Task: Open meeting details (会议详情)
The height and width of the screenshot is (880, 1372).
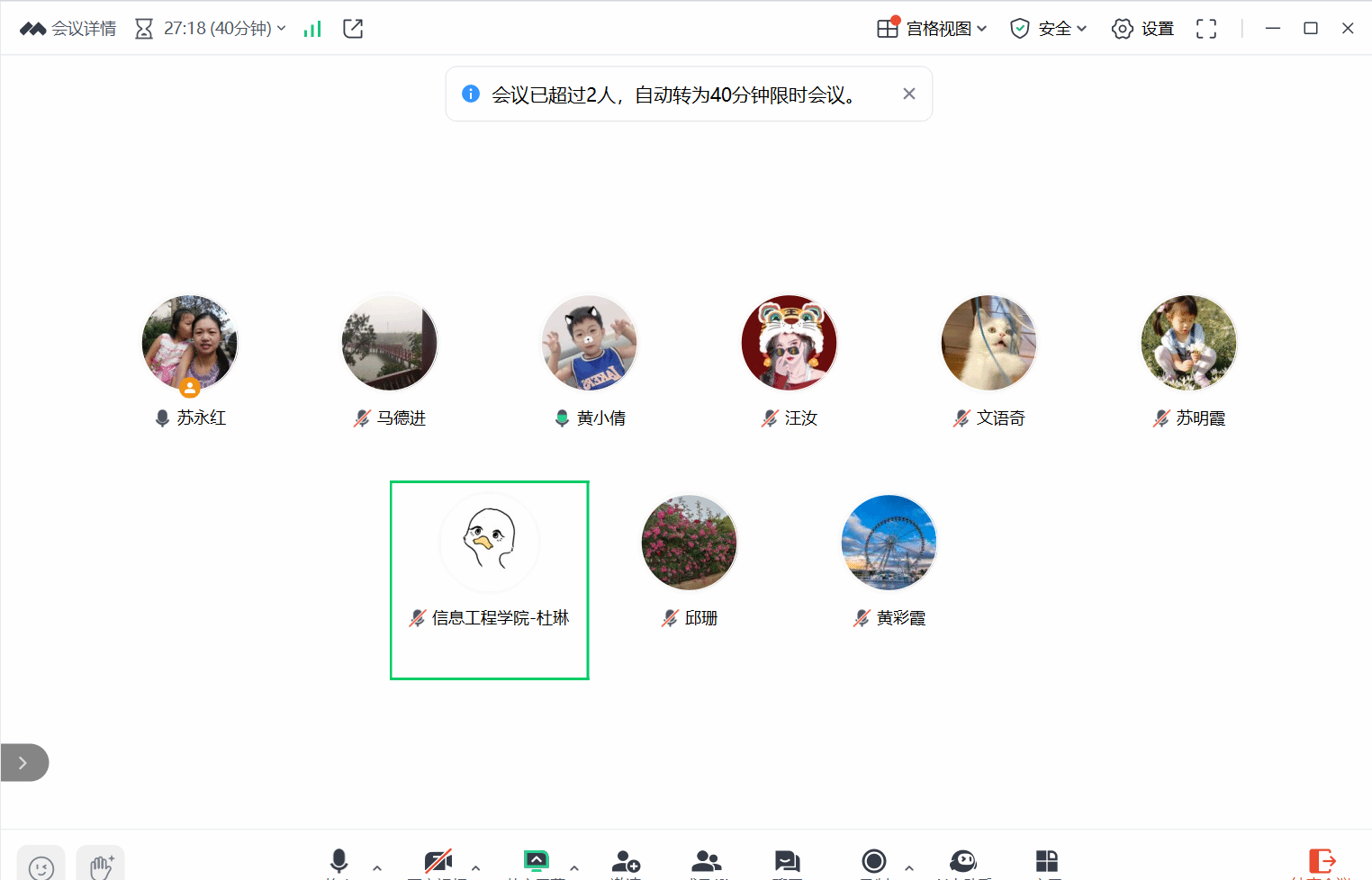Action: (68, 29)
